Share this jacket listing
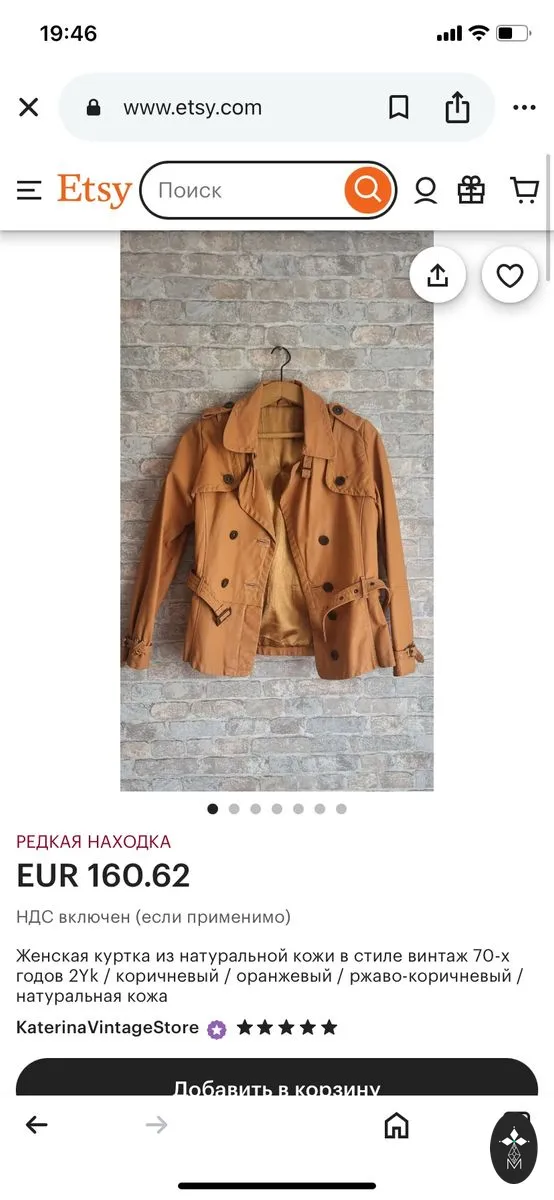The image size is (554, 1200). click(x=438, y=274)
